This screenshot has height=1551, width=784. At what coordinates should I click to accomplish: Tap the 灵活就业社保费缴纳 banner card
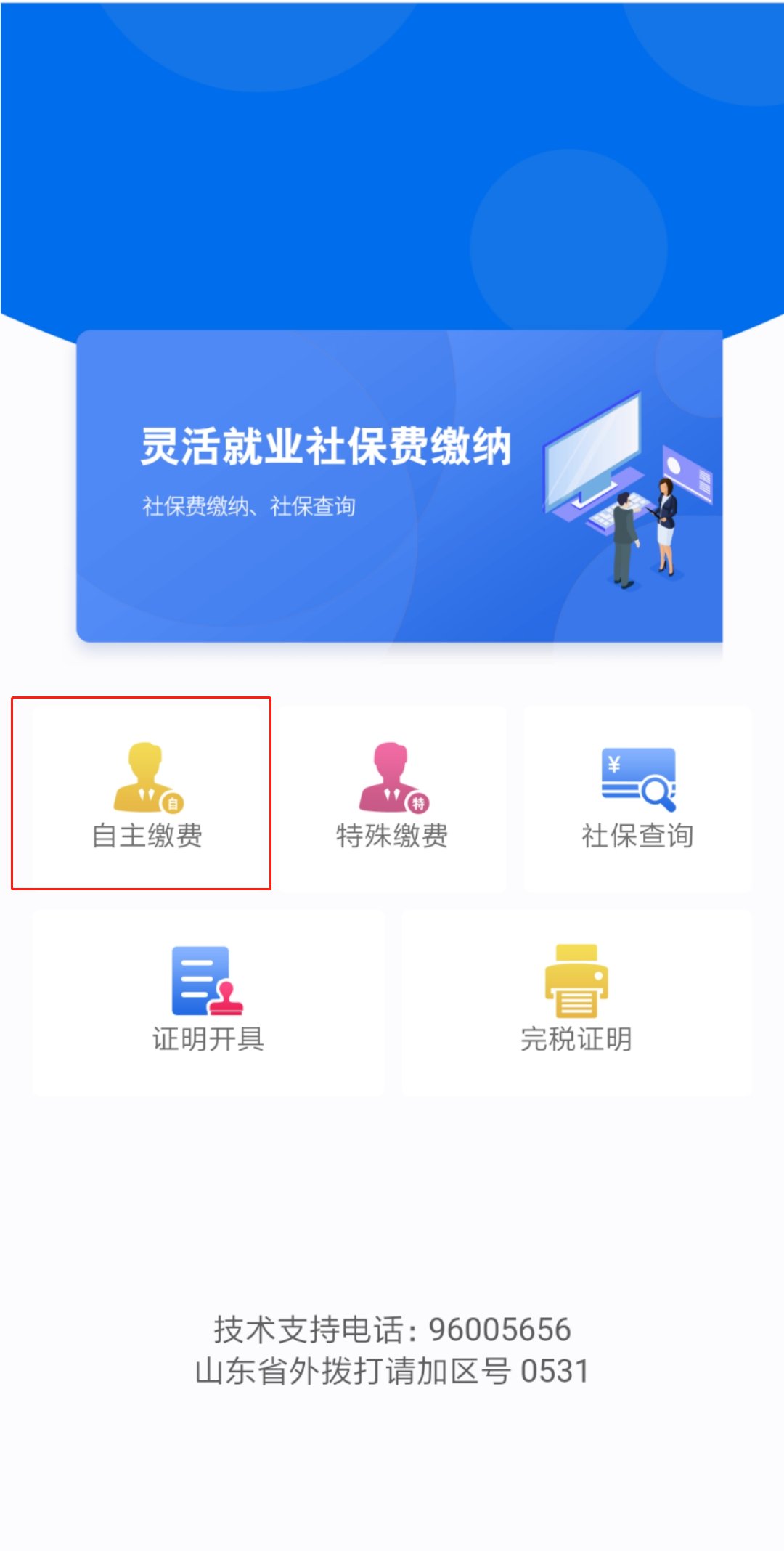click(x=399, y=487)
